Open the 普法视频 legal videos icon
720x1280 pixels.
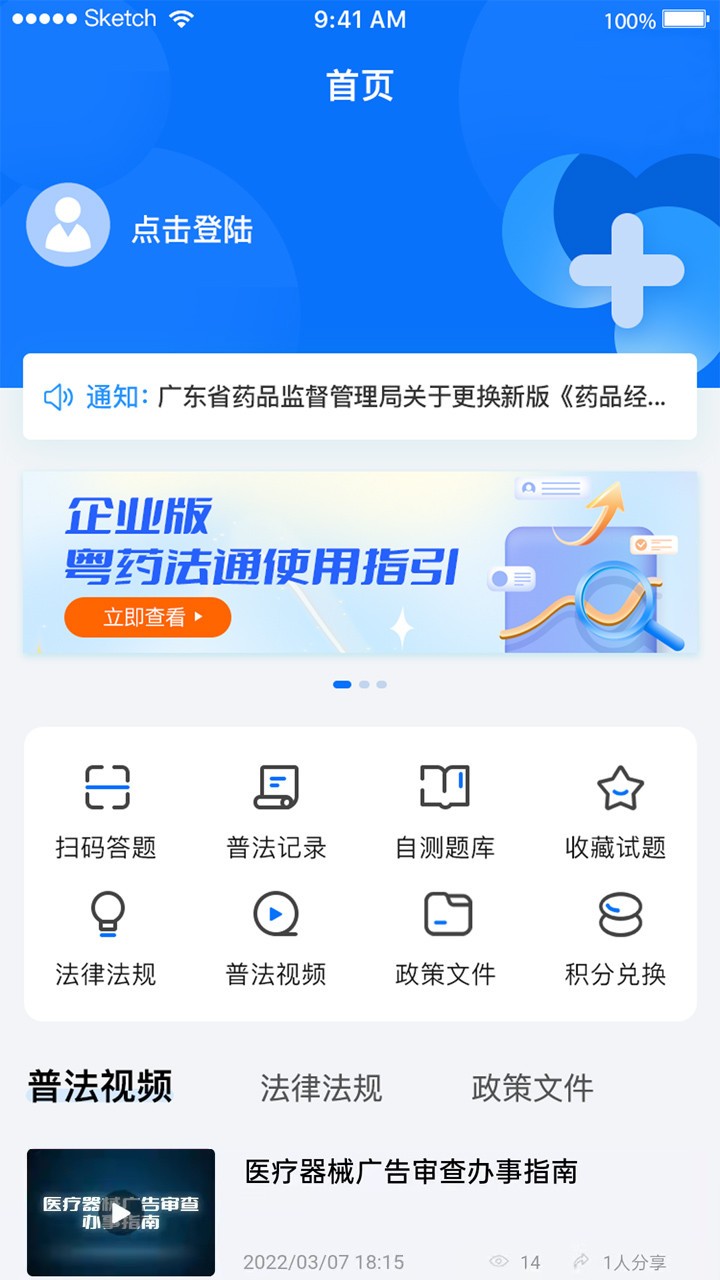[x=278, y=935]
